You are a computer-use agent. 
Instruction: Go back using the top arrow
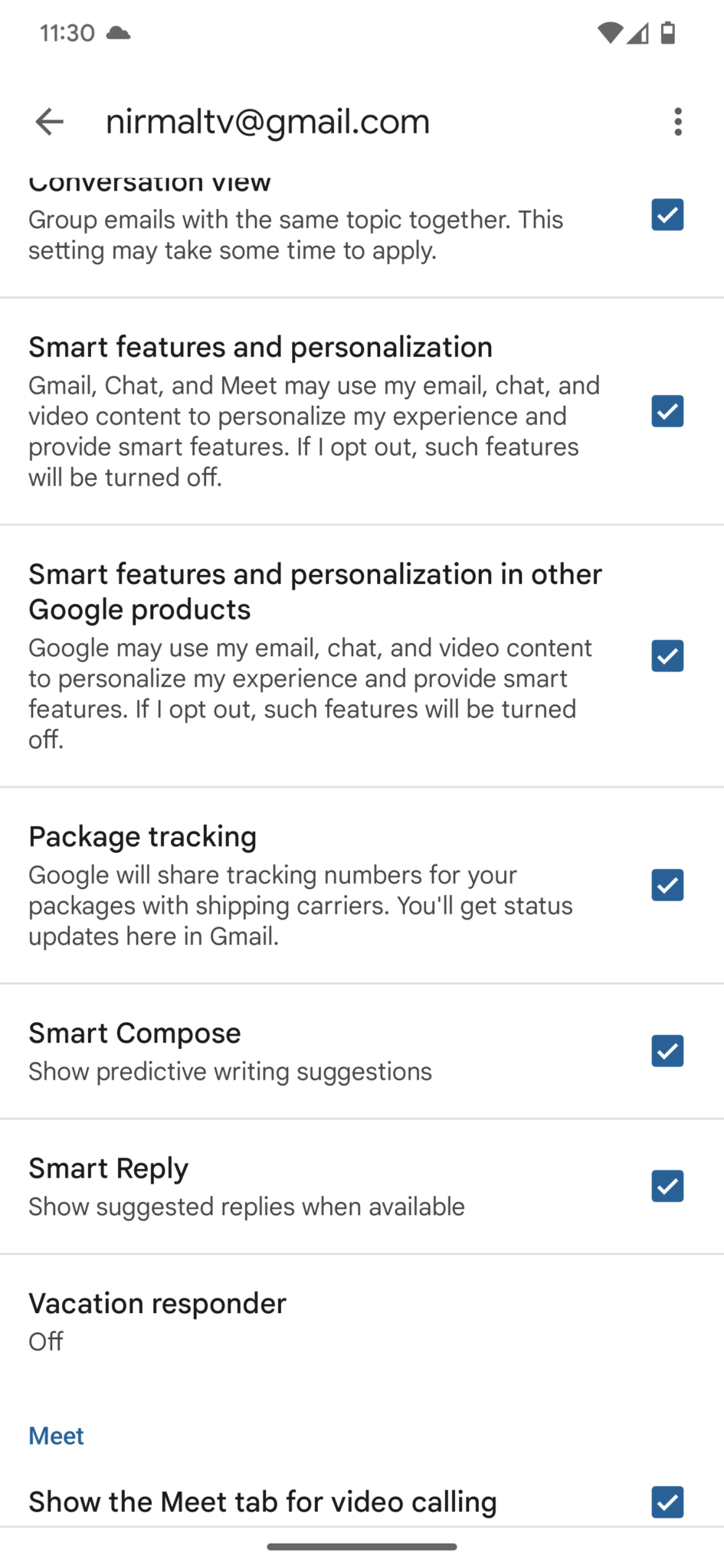click(x=49, y=122)
